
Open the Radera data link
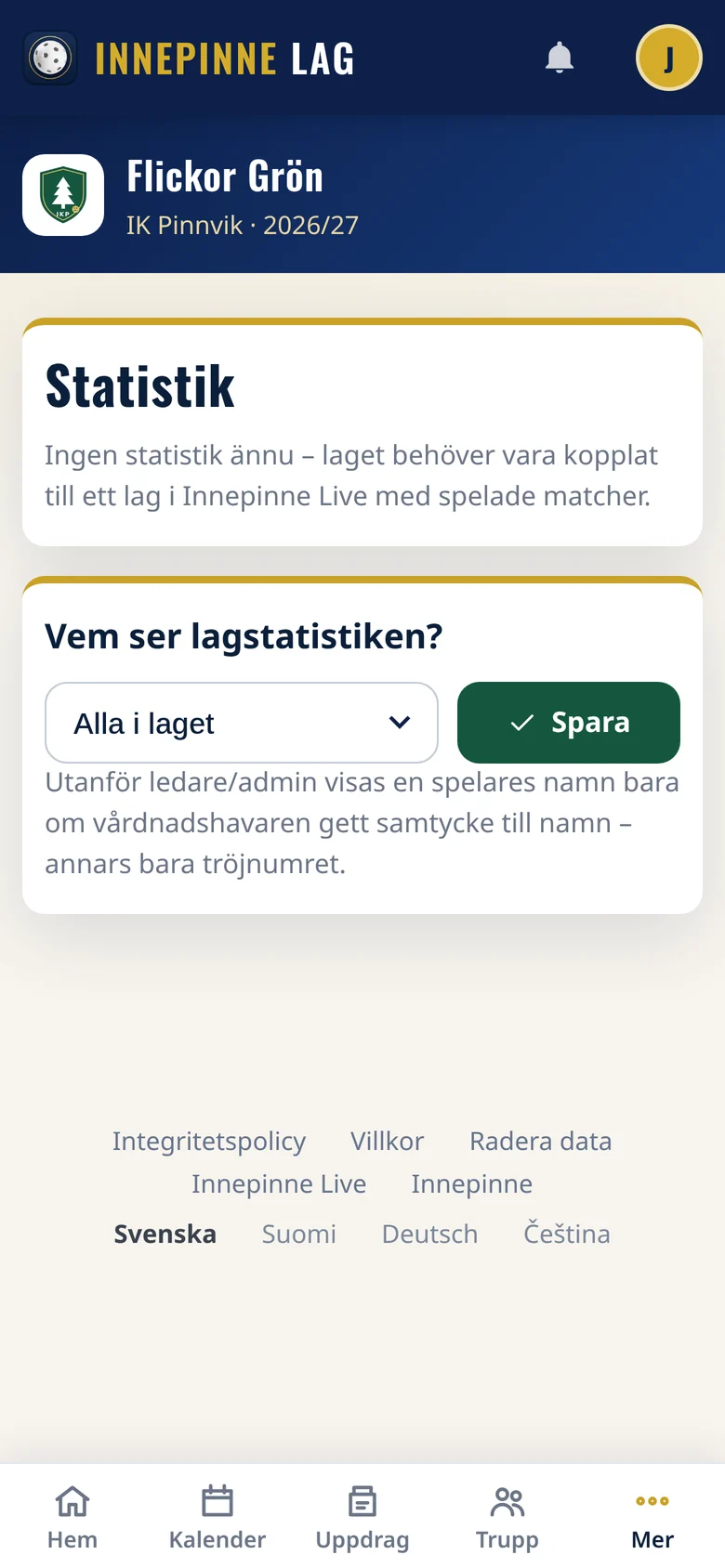click(x=540, y=1141)
